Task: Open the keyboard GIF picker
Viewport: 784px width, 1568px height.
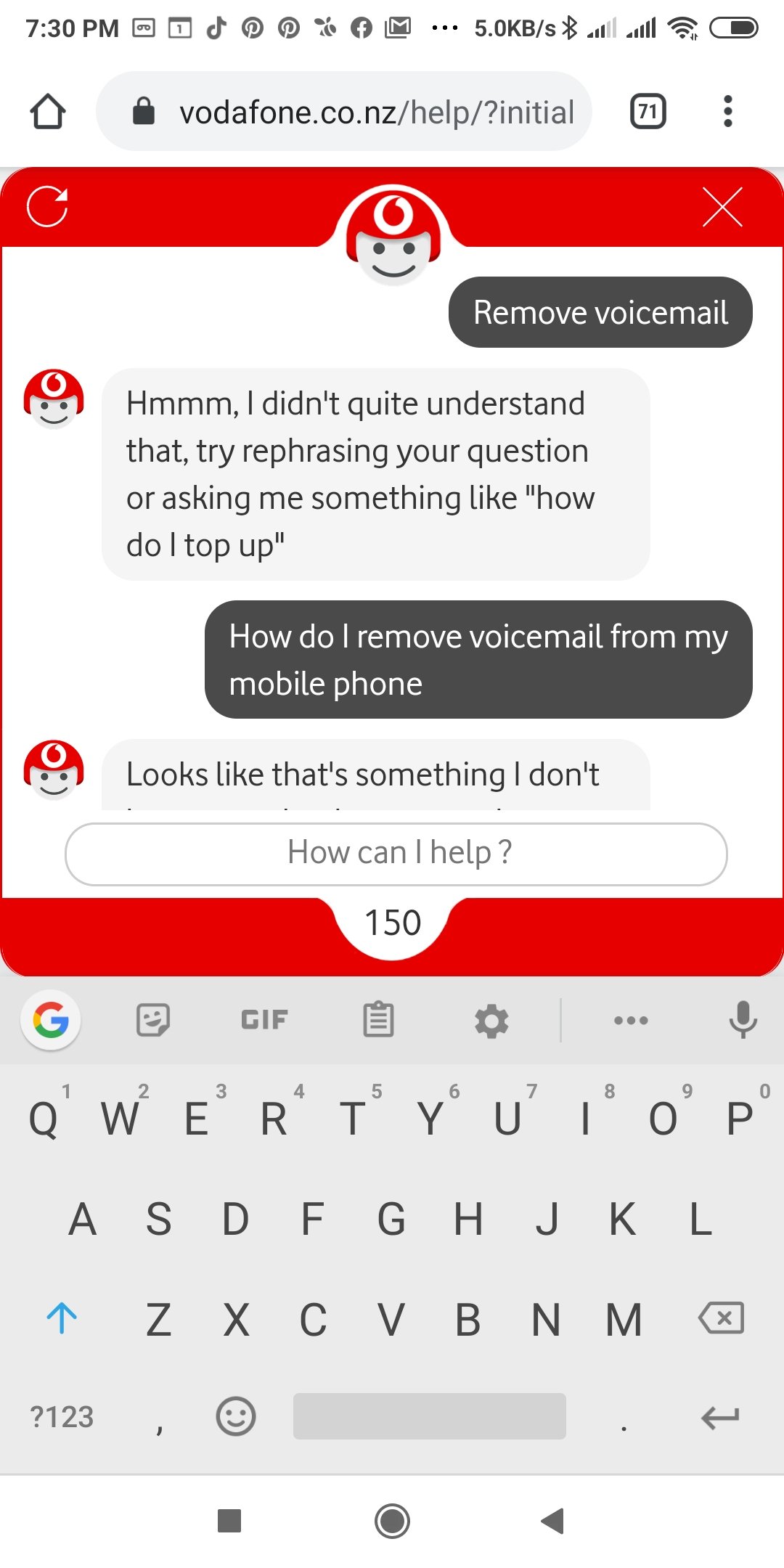Action: pyautogui.click(x=264, y=1020)
